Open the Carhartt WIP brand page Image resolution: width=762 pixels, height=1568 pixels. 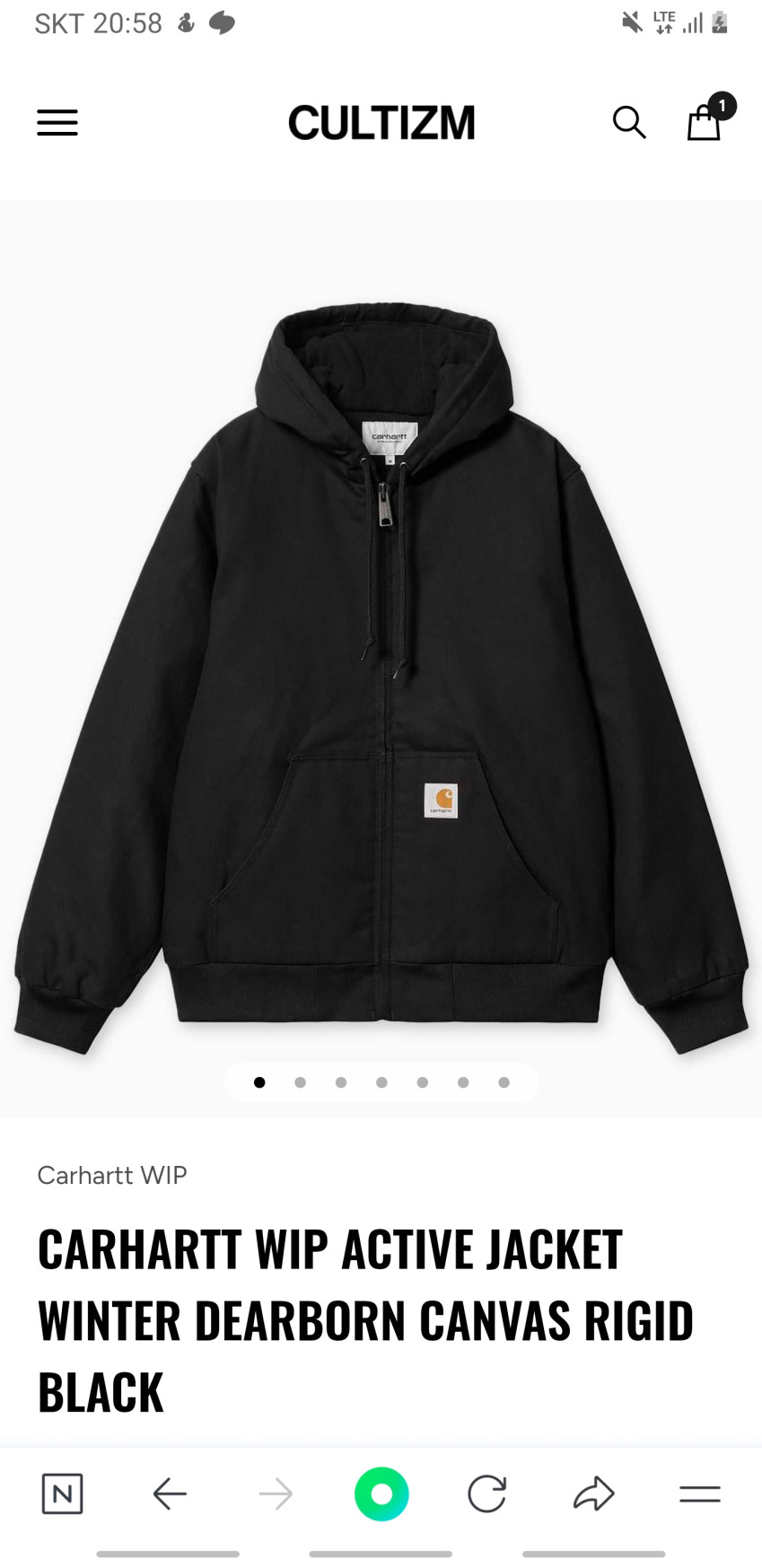pos(112,1175)
